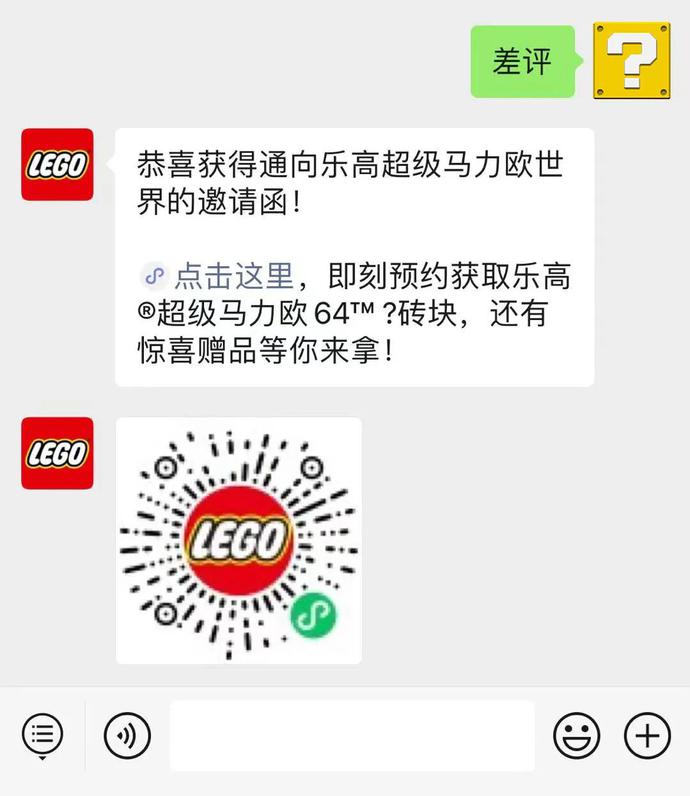Focus the message text input field
The image size is (690, 796).
[x=351, y=737]
